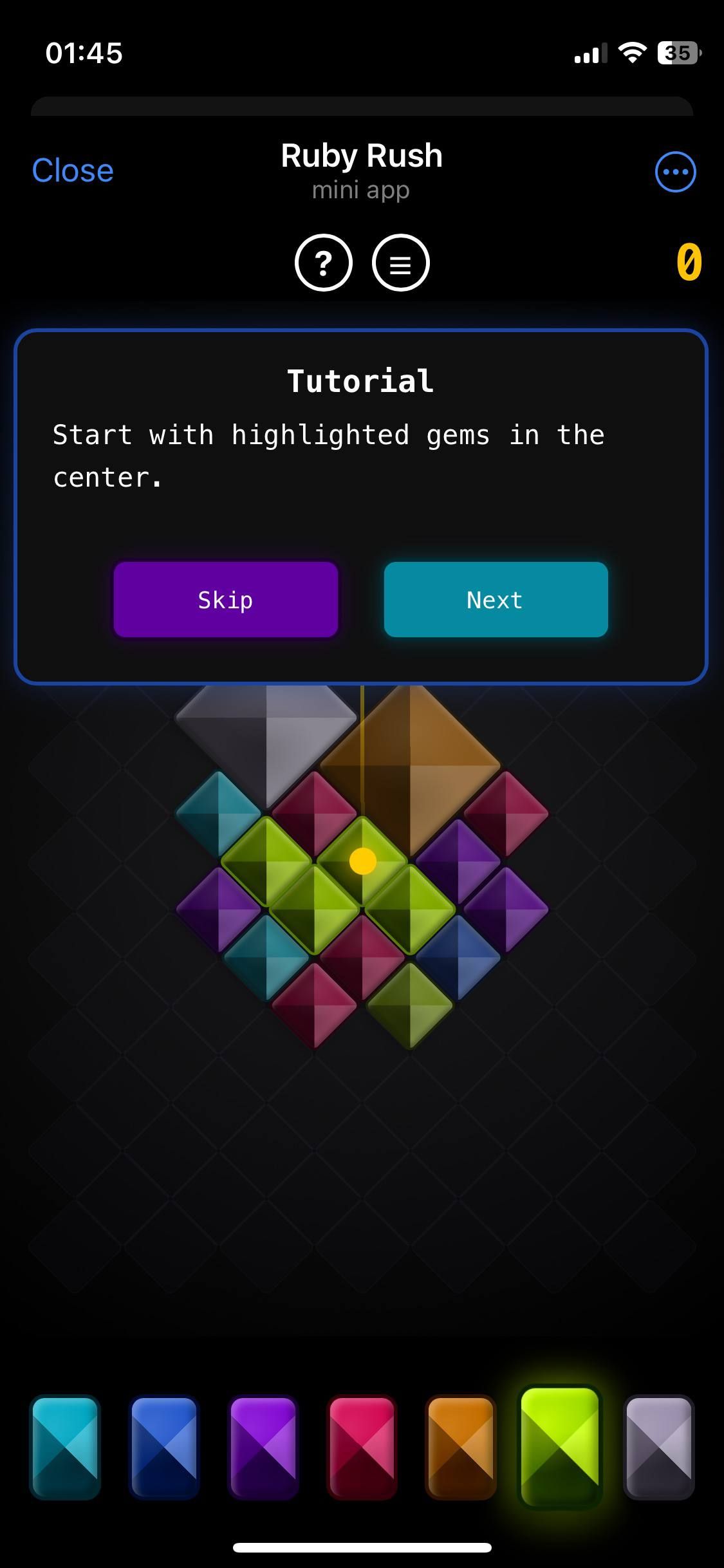The width and height of the screenshot is (724, 1568).
Task: Open the game menu icon
Action: click(x=400, y=263)
